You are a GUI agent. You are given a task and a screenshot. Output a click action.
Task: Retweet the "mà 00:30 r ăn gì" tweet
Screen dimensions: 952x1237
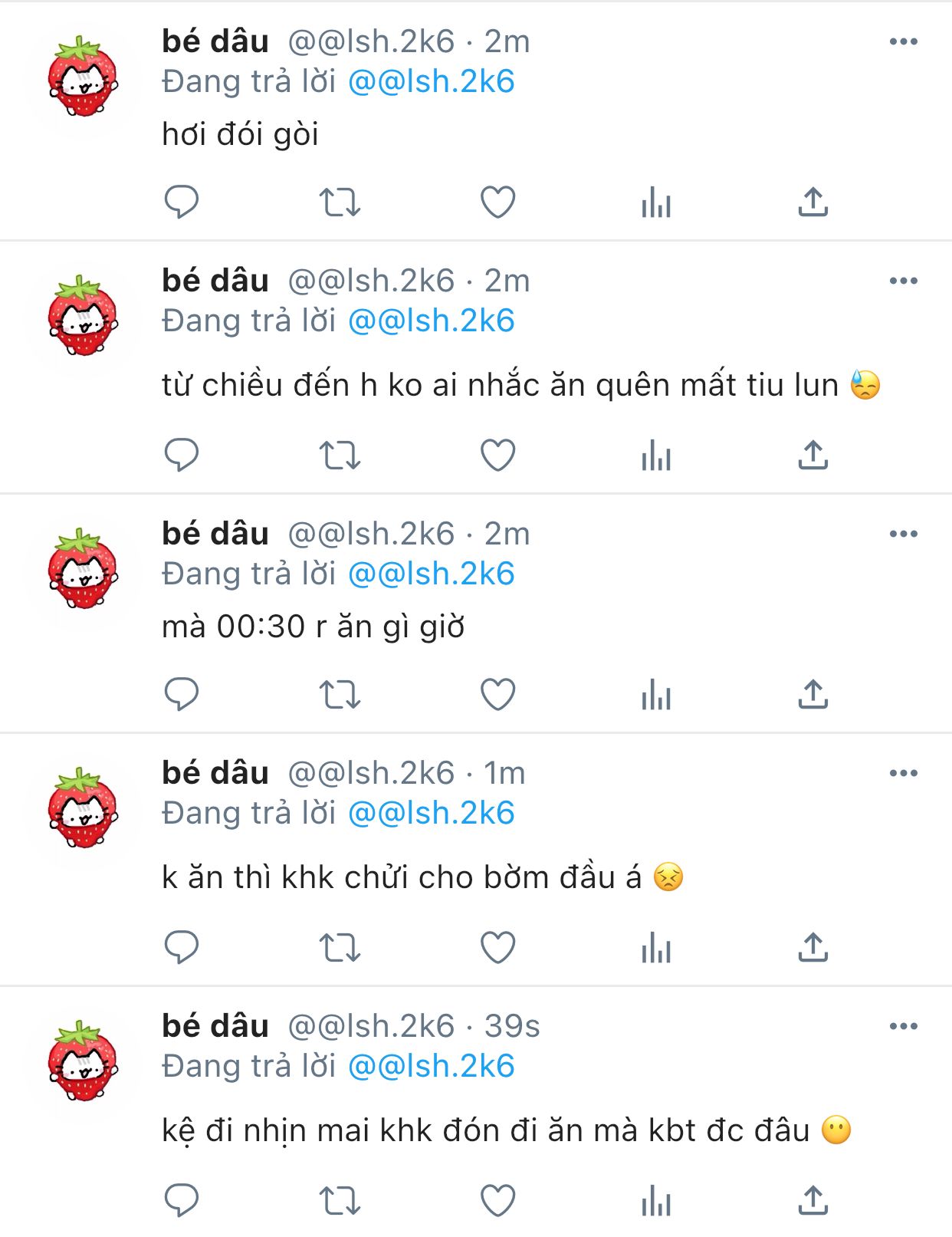click(340, 695)
